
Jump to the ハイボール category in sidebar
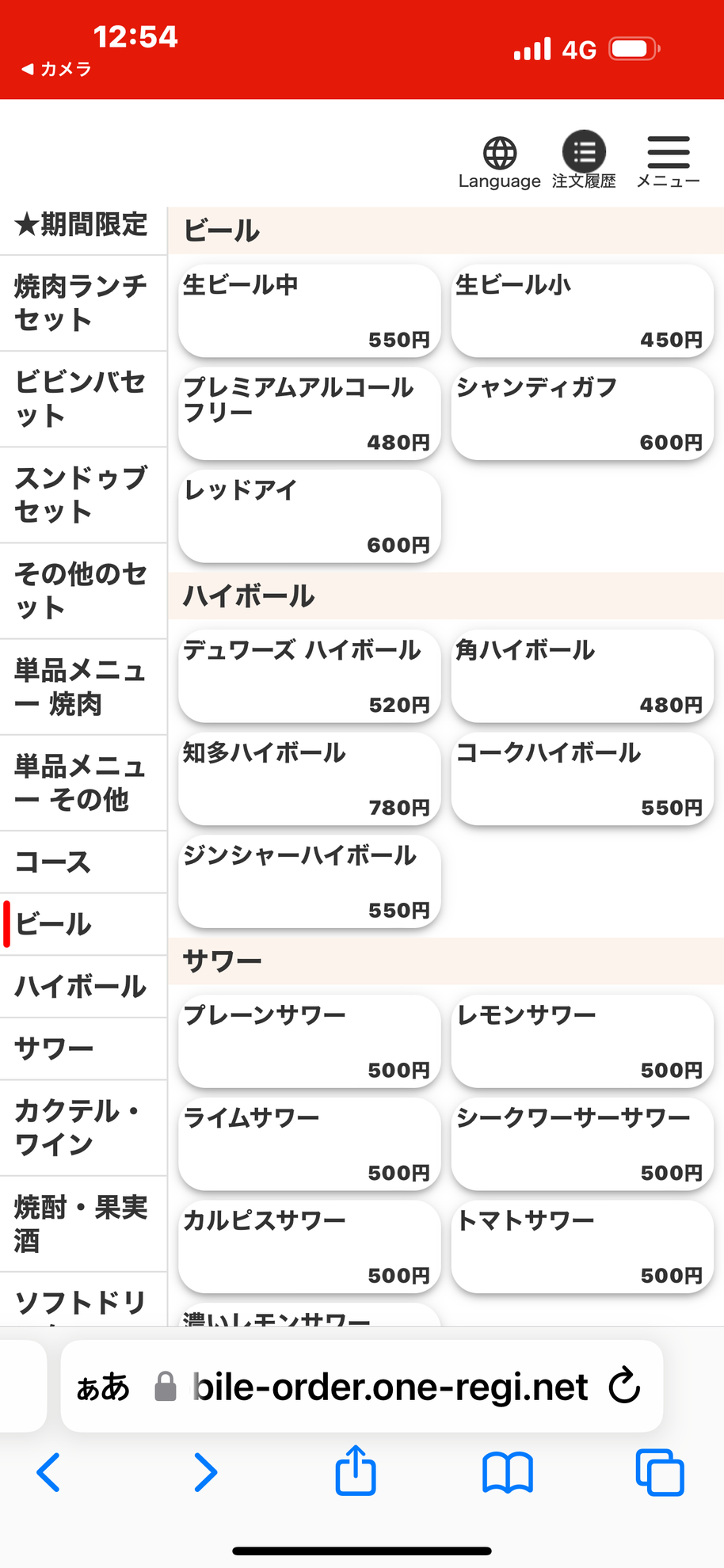tap(82, 987)
